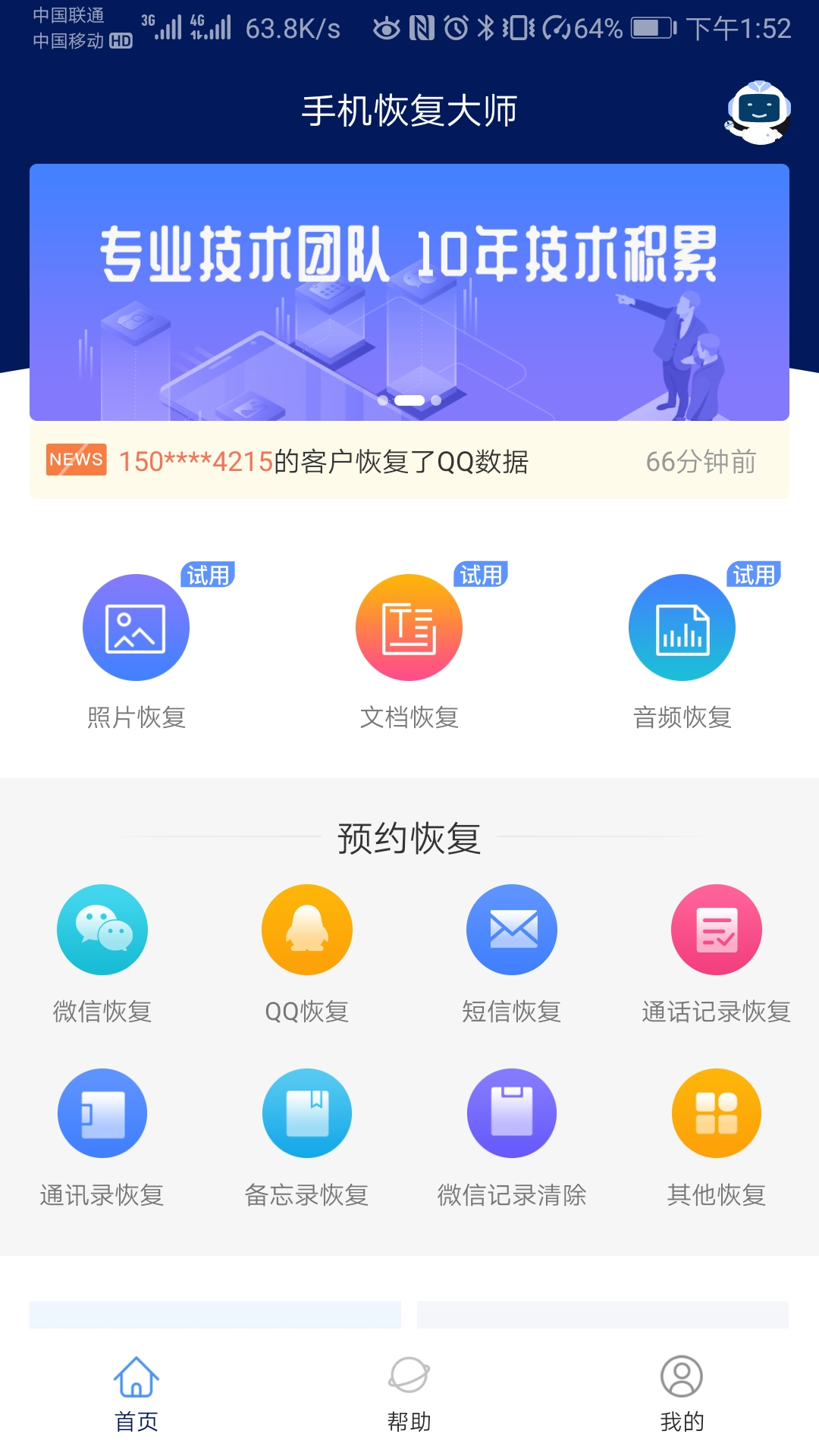This screenshot has width=819, height=1456.
Task: Select 通话记录恢复 call log recovery
Action: [717, 955]
